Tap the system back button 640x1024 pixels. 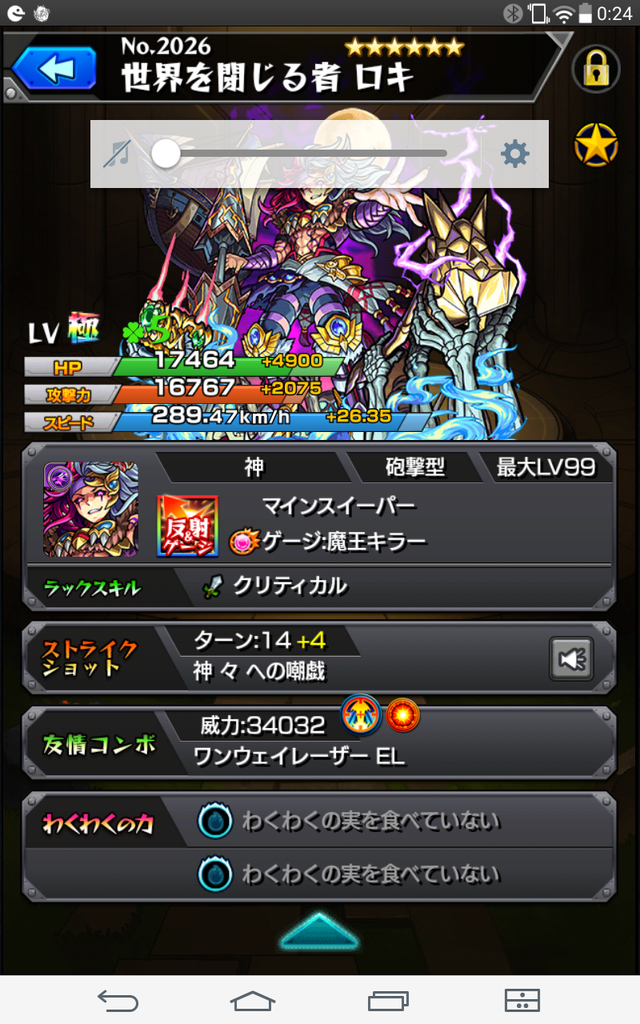[116, 999]
